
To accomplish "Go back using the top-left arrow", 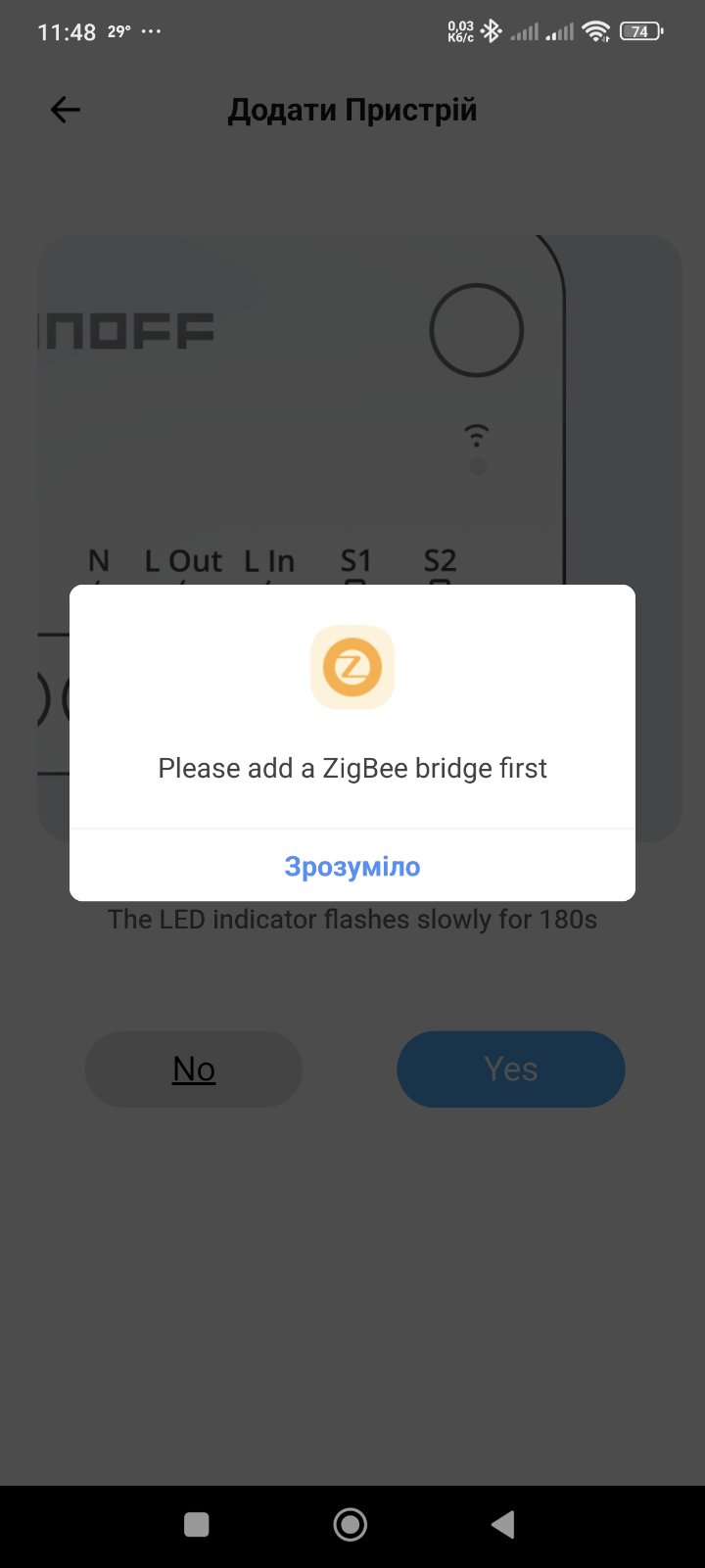I will pyautogui.click(x=65, y=110).
